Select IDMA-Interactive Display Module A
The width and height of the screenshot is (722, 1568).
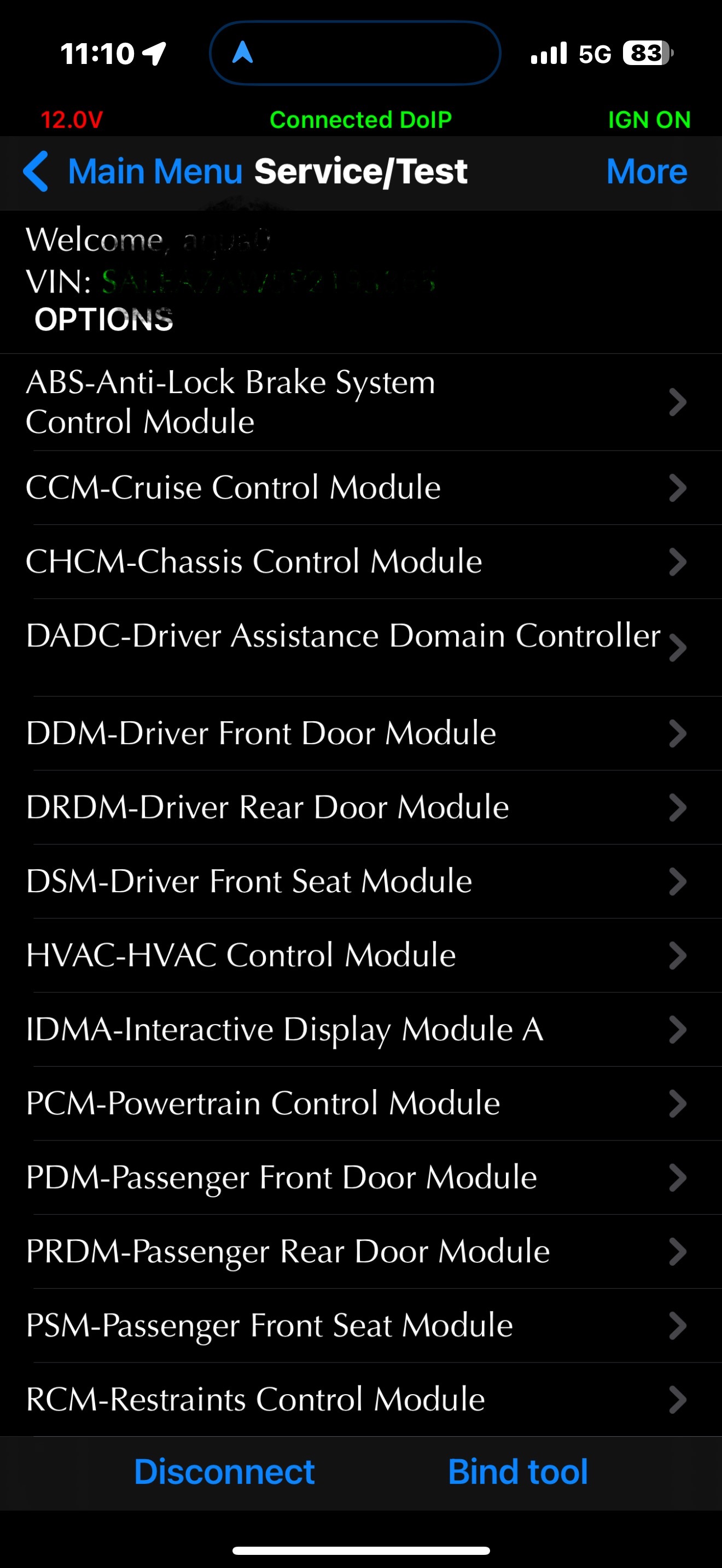tap(361, 1030)
